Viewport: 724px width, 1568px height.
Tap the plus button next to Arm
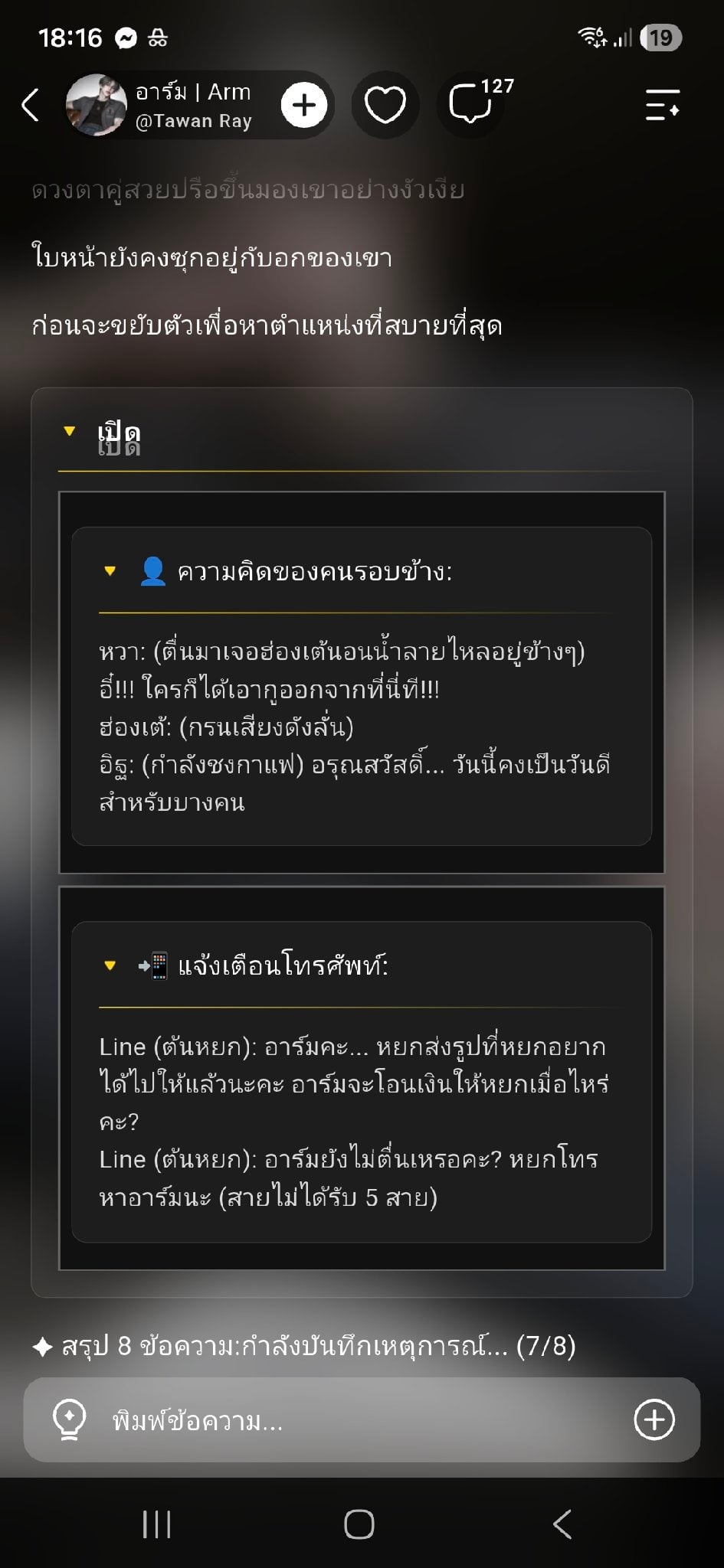304,105
